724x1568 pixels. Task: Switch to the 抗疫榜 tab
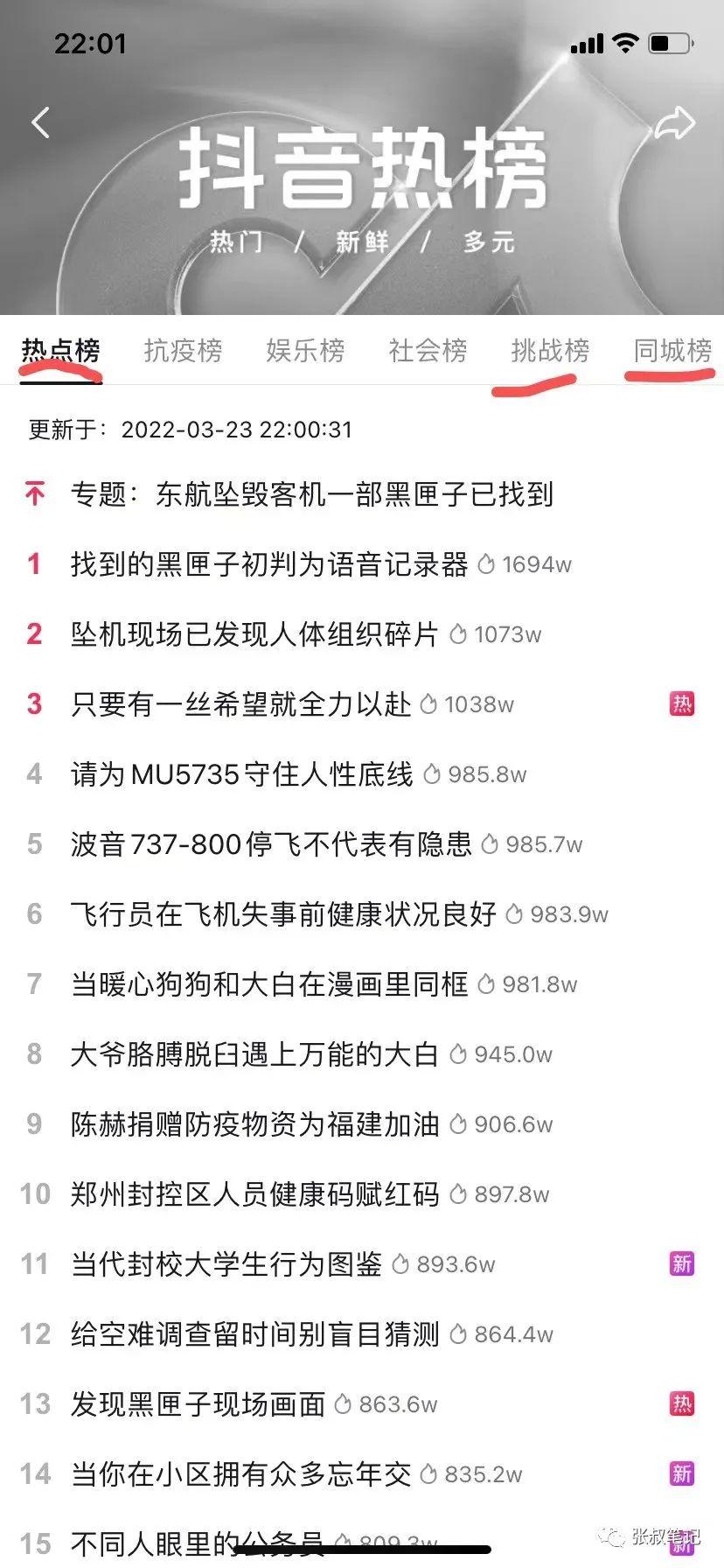(x=183, y=351)
